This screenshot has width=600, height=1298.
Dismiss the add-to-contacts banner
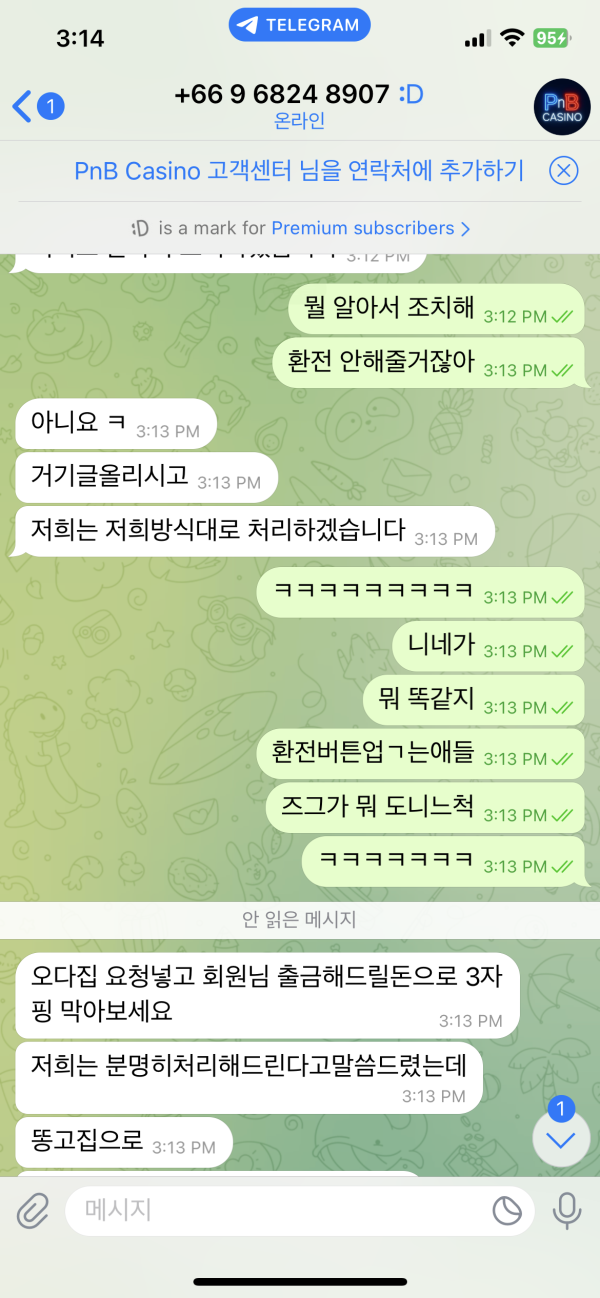coord(564,171)
